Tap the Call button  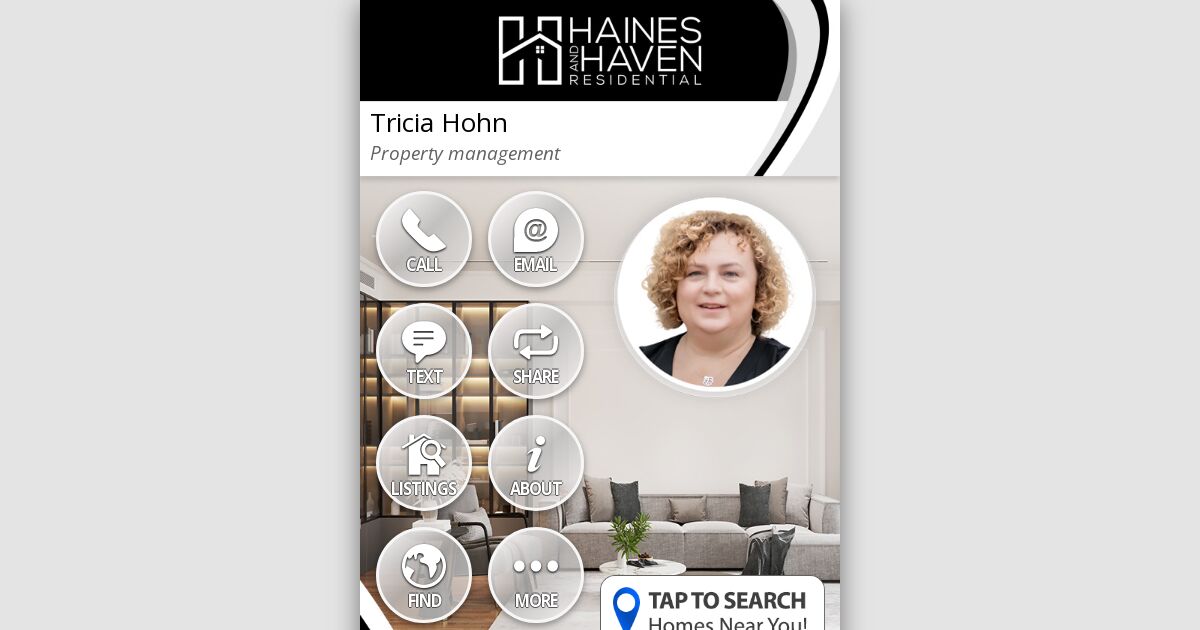point(424,239)
